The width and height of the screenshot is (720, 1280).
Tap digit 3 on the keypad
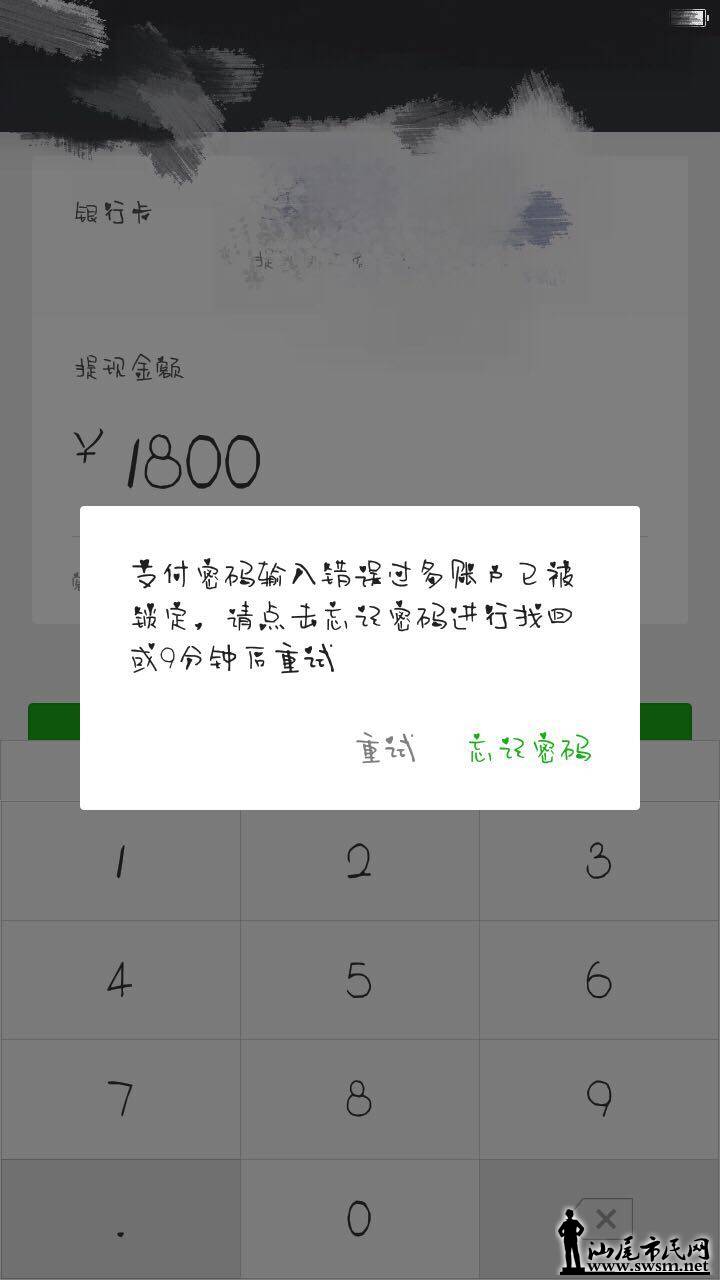point(599,861)
